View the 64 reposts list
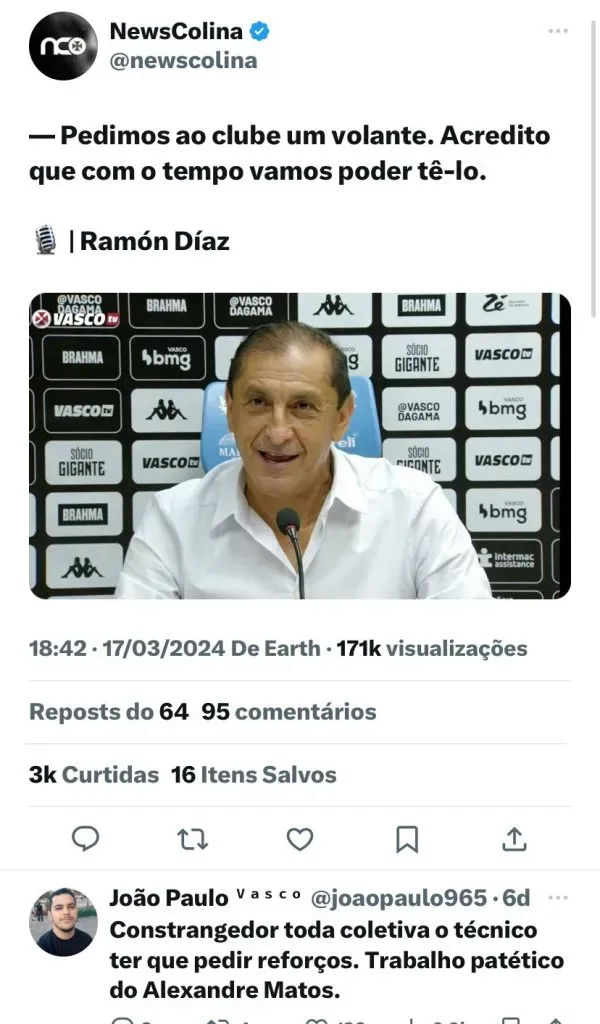Viewport: 600px width, 1024px height. pyautogui.click(x=108, y=712)
